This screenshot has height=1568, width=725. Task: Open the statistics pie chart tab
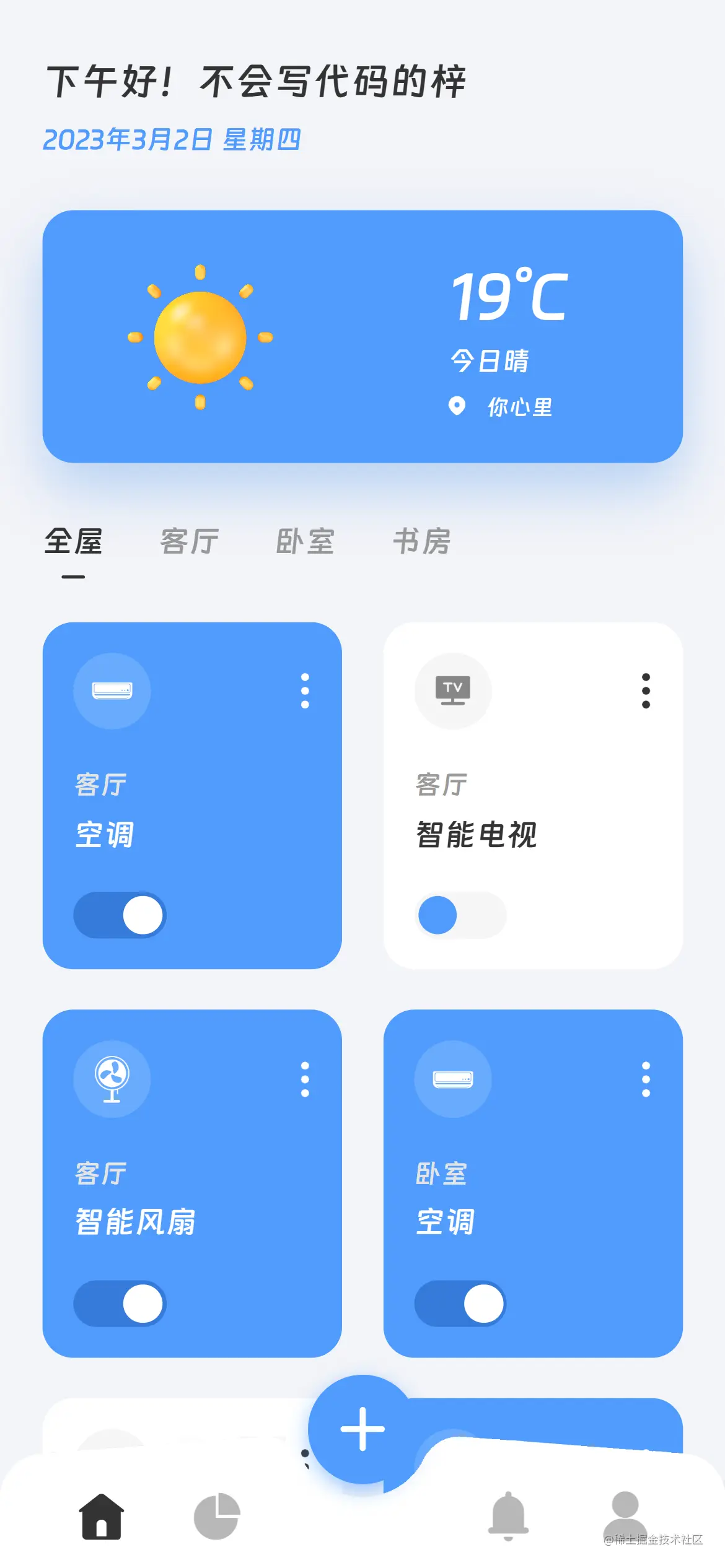[216, 1517]
